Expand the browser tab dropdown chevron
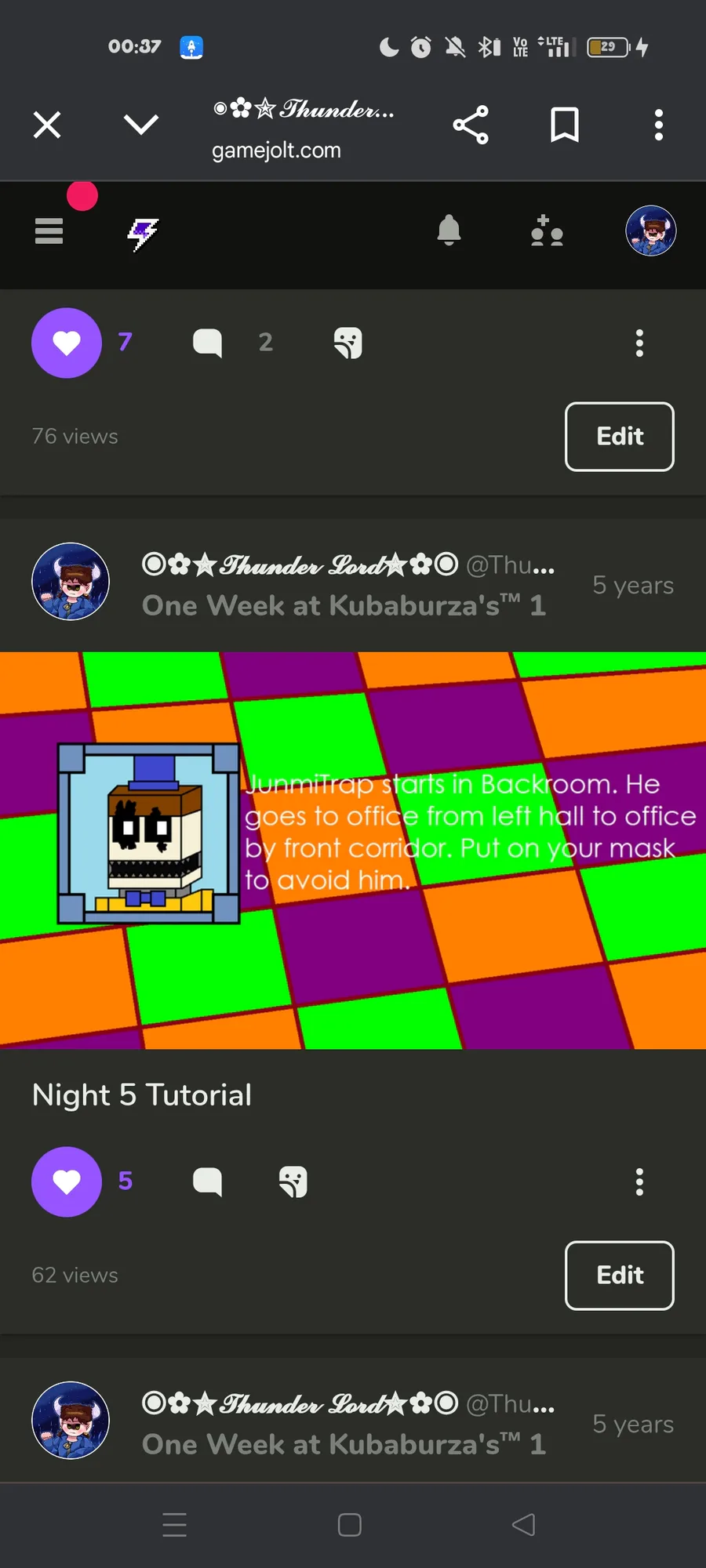Viewport: 706px width, 1568px height. [141, 125]
